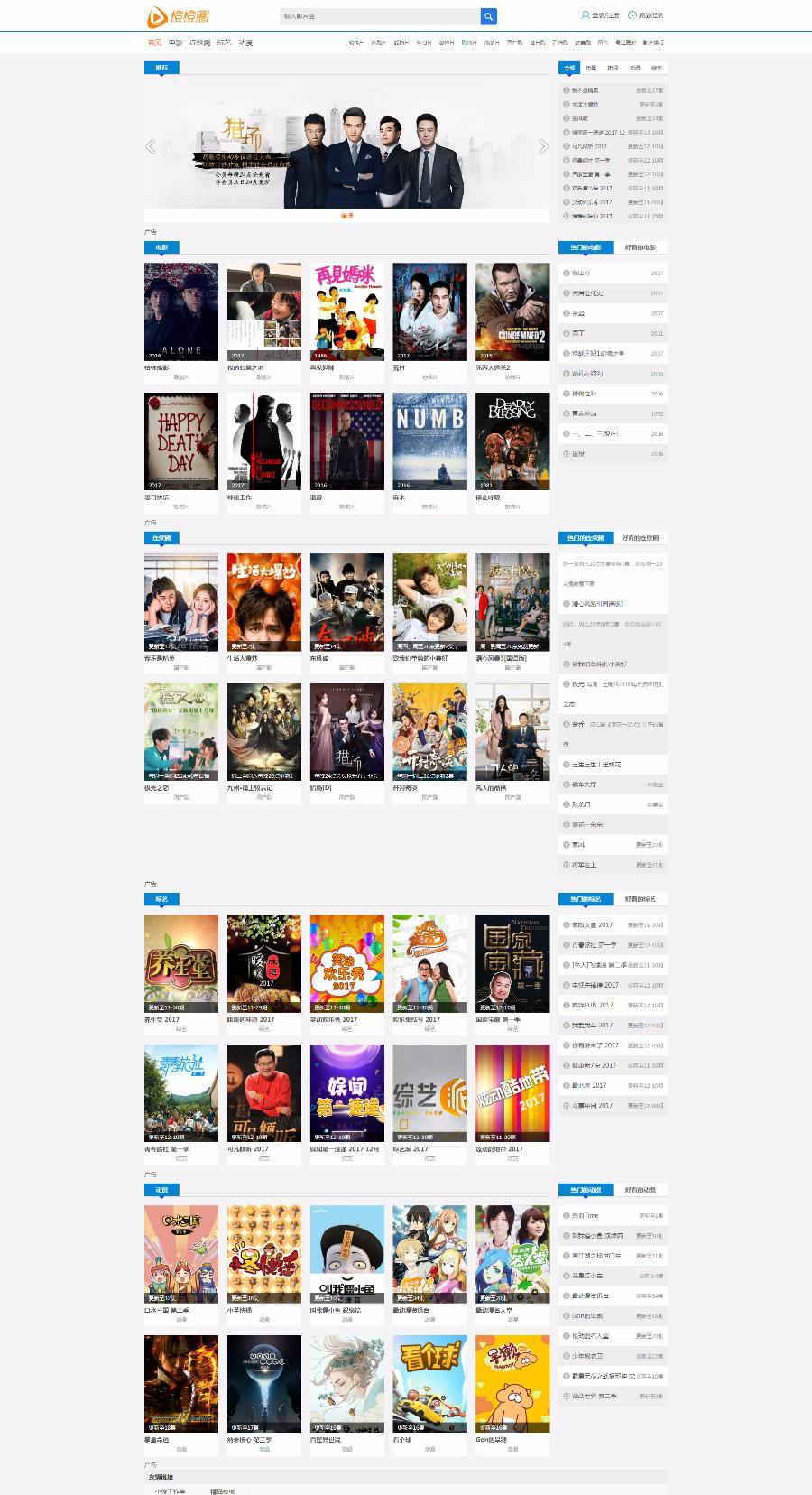The image size is (812, 1495).
Task: Show the previous banner slide
Action: pyautogui.click(x=151, y=146)
